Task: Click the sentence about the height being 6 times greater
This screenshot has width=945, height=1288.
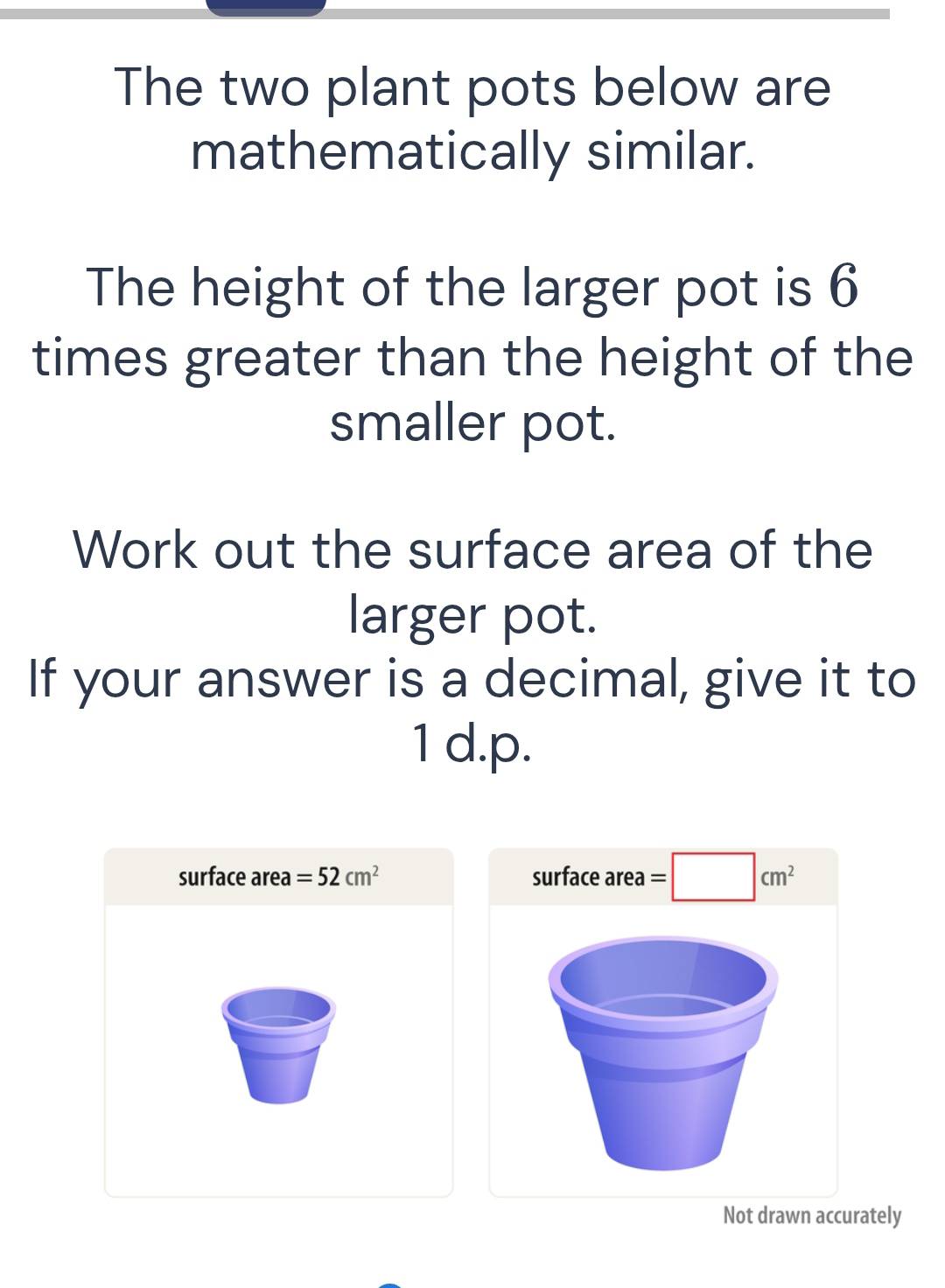Action: click(x=472, y=354)
